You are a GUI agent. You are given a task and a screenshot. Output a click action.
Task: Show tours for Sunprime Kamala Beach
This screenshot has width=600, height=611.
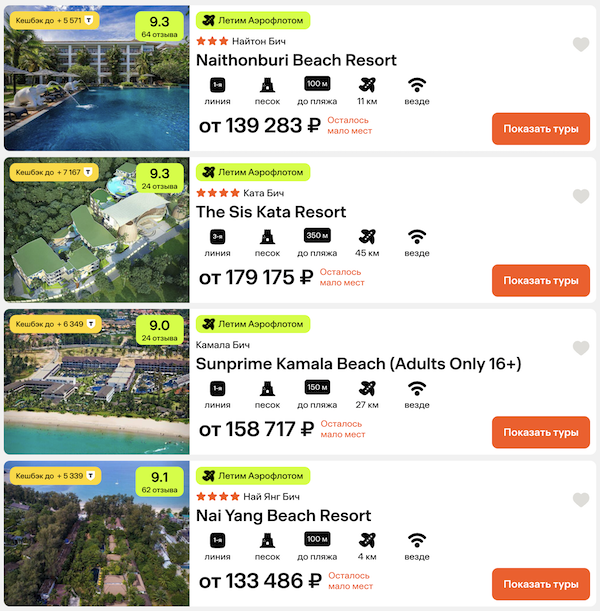(540, 433)
